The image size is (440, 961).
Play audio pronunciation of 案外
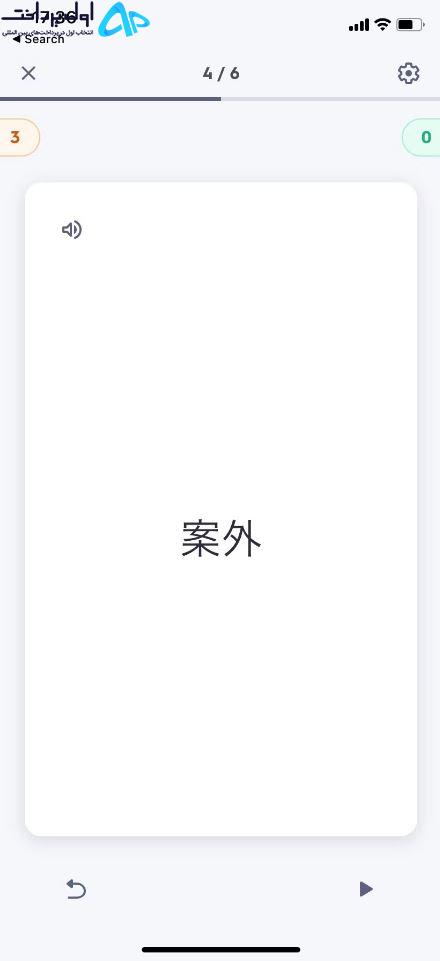72,230
